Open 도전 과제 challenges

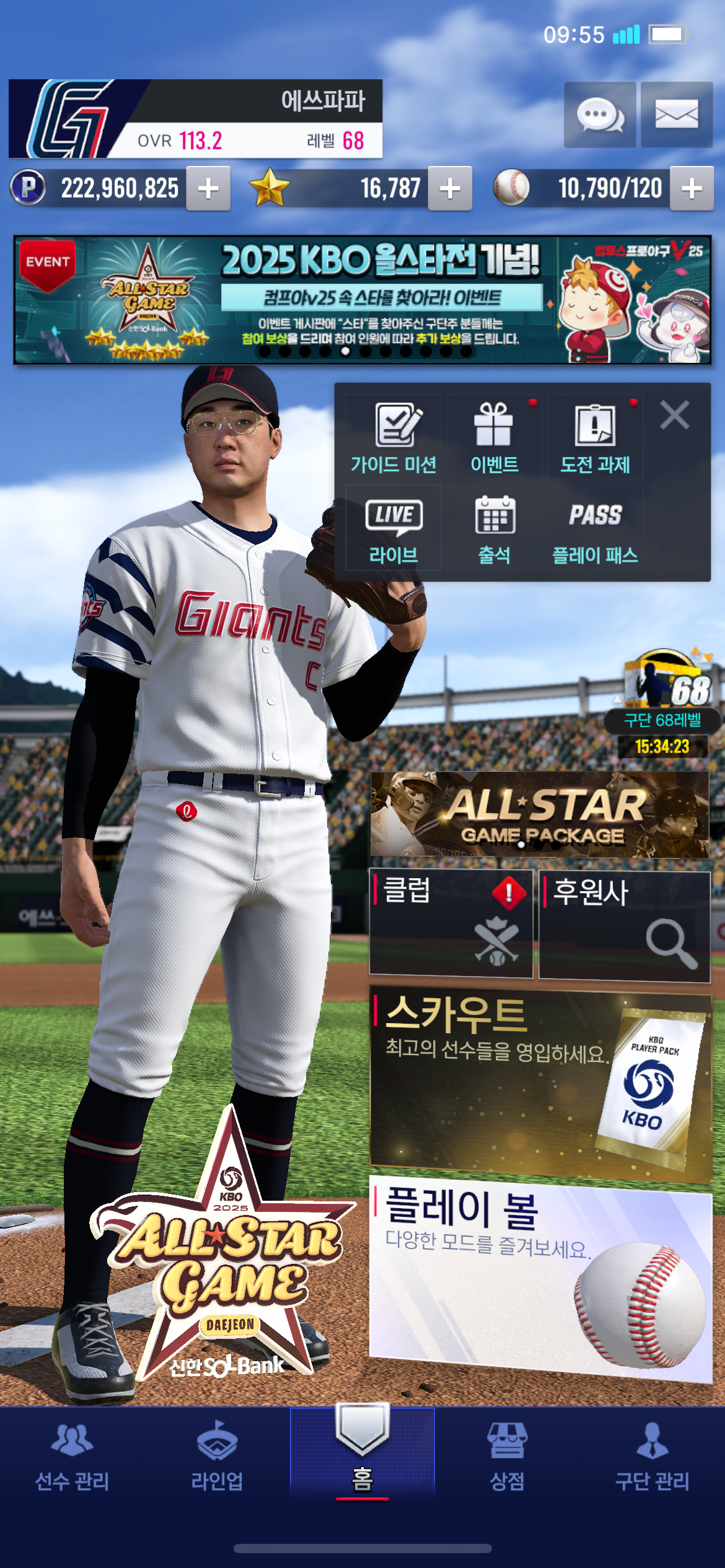(595, 437)
